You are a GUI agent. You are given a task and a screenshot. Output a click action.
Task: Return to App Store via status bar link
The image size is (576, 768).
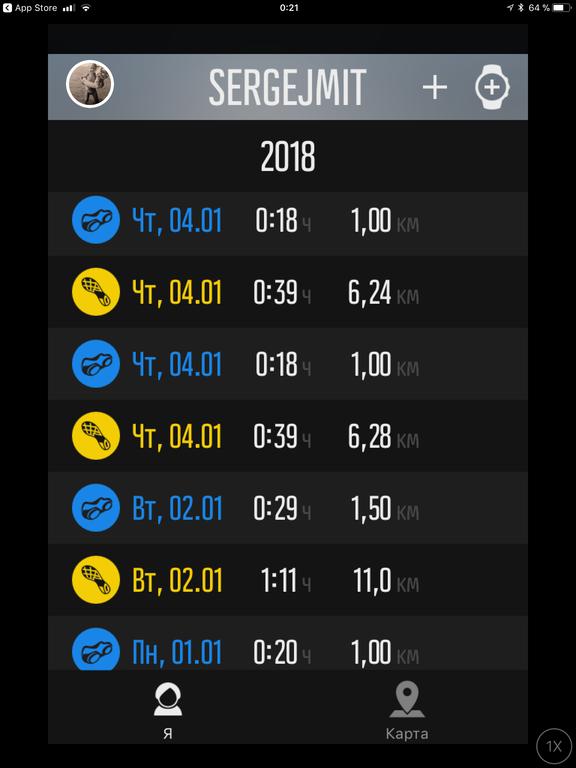click(30, 8)
